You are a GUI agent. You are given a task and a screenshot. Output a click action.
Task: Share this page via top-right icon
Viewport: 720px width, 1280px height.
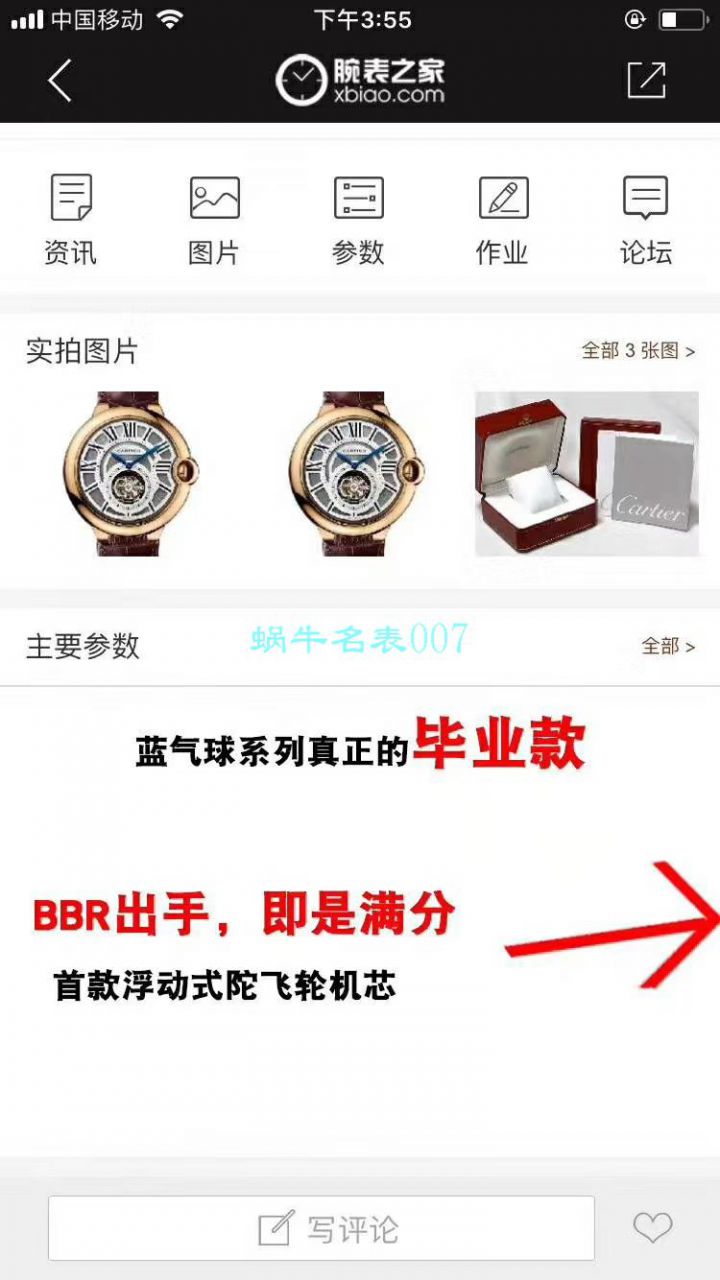646,80
